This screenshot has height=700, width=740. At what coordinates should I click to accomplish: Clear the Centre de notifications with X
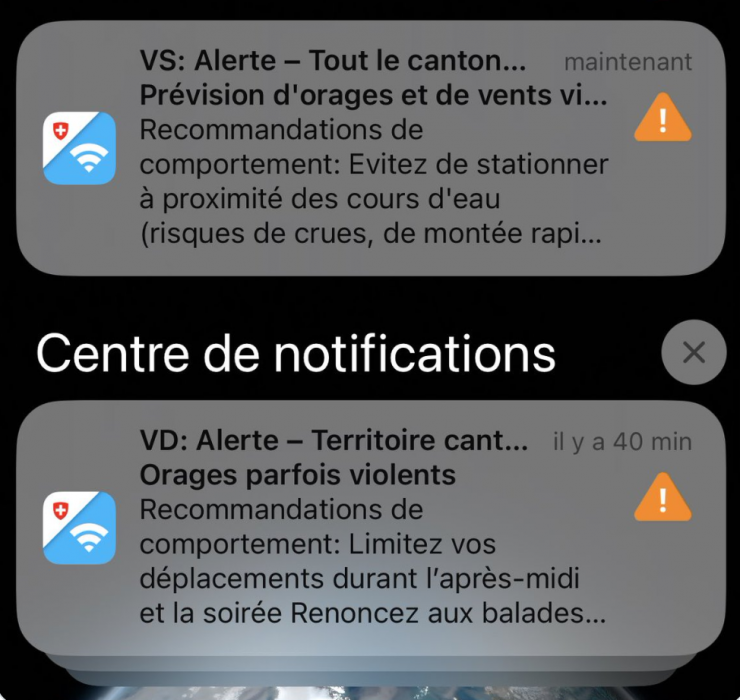[x=693, y=352]
